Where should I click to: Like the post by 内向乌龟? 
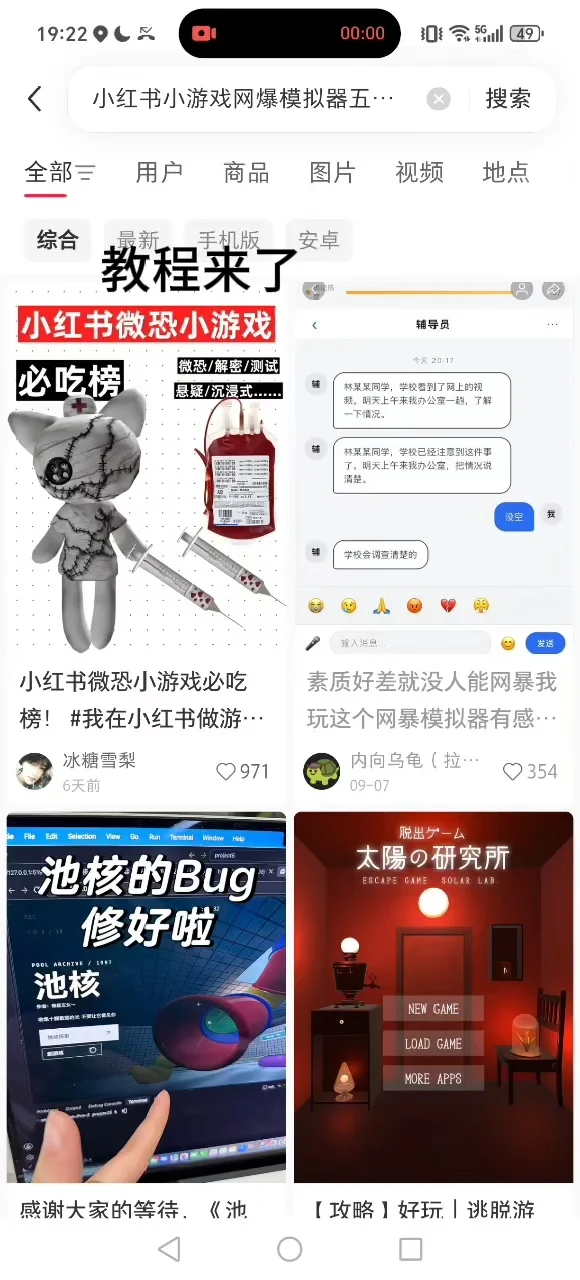(530, 771)
